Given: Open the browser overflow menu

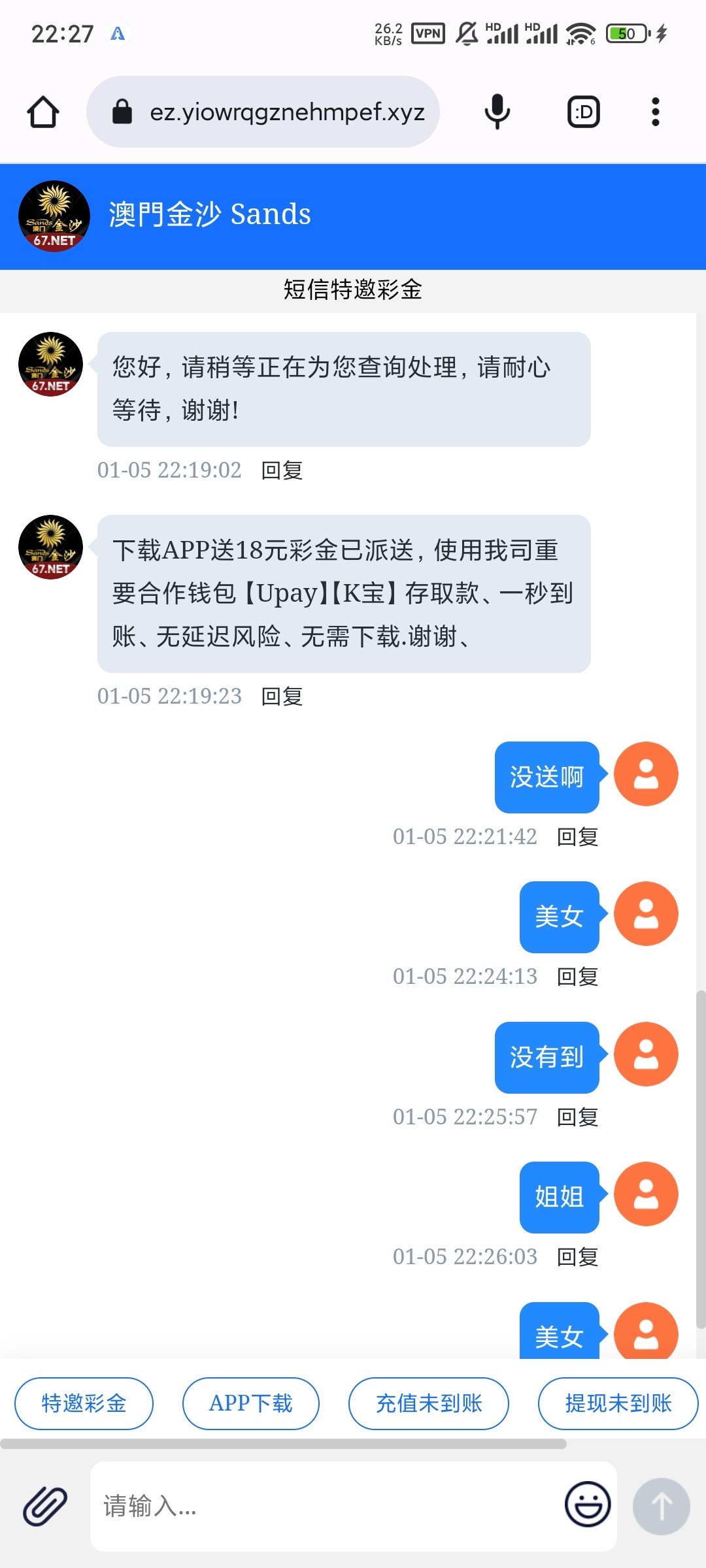Looking at the screenshot, I should tap(655, 112).
